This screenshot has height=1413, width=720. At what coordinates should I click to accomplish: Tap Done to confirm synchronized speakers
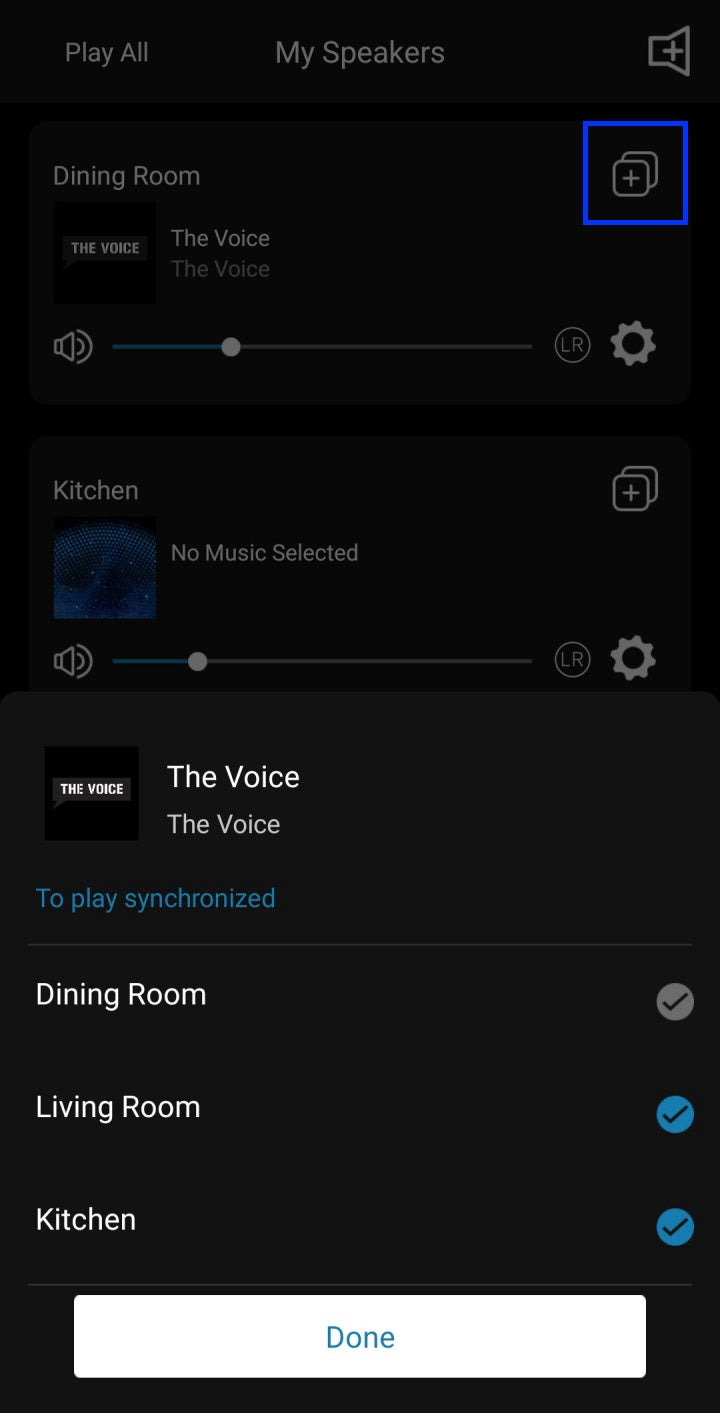(360, 1336)
